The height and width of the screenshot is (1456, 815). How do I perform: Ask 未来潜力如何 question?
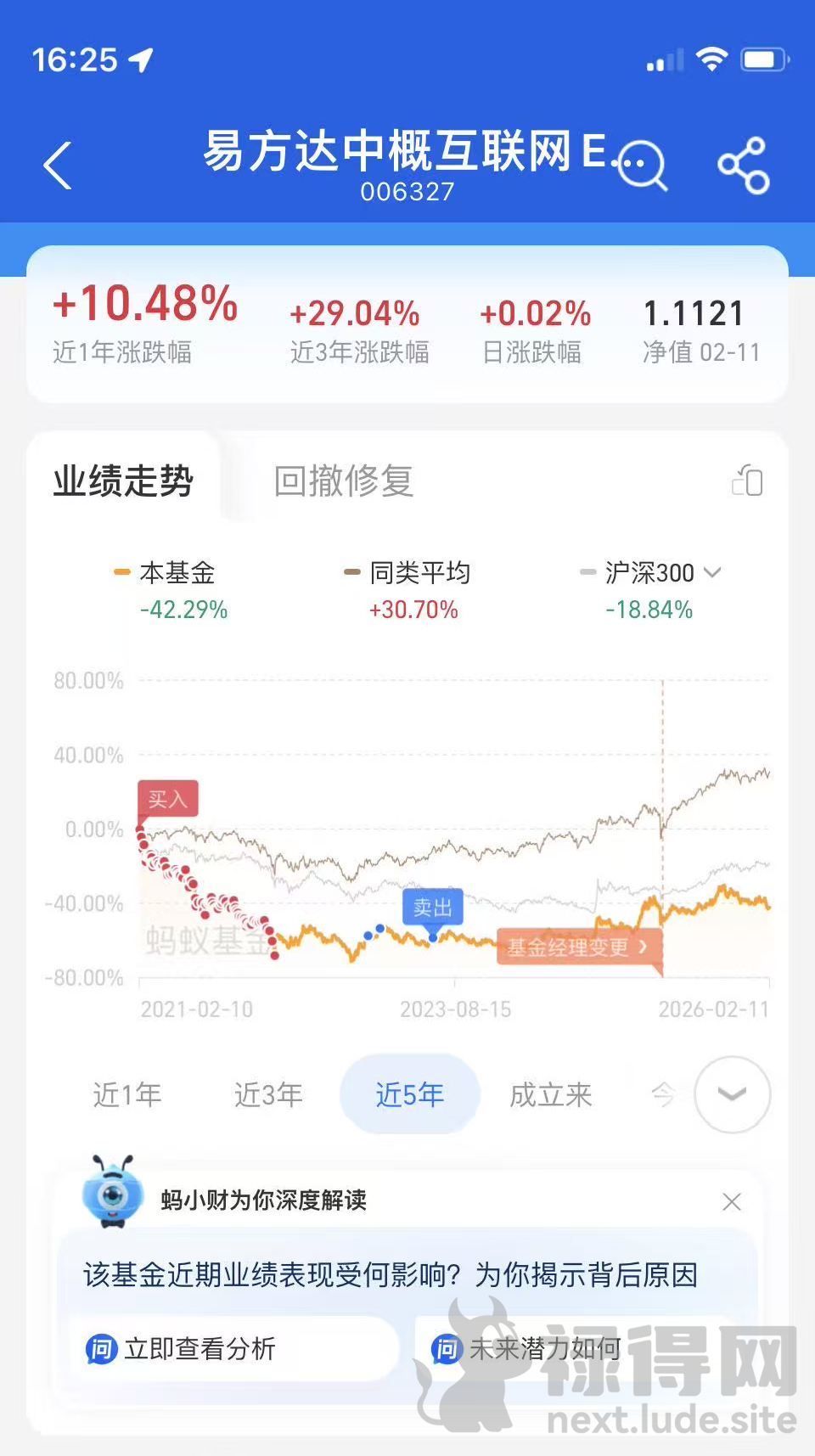click(x=543, y=1348)
